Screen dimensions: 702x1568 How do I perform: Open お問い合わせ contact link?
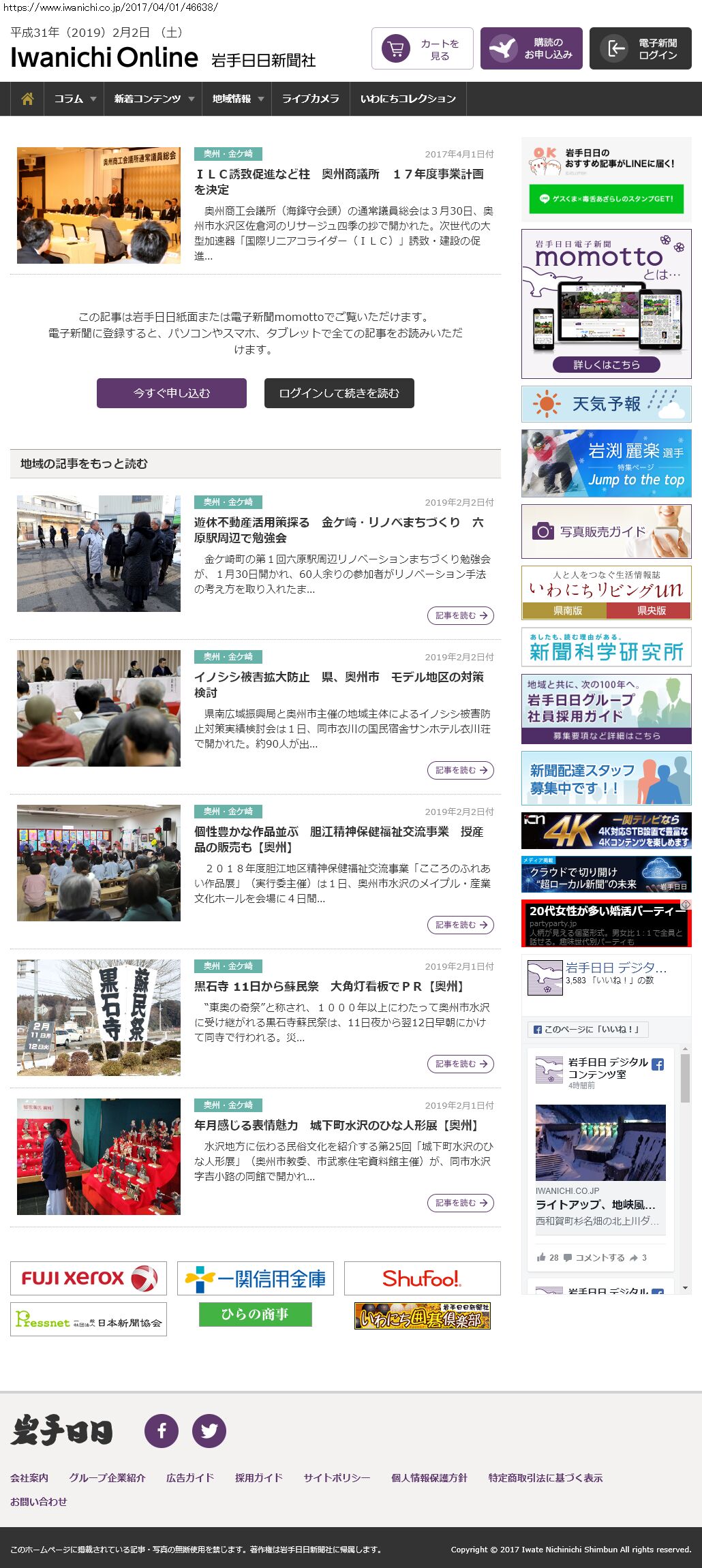pyautogui.click(x=39, y=1501)
